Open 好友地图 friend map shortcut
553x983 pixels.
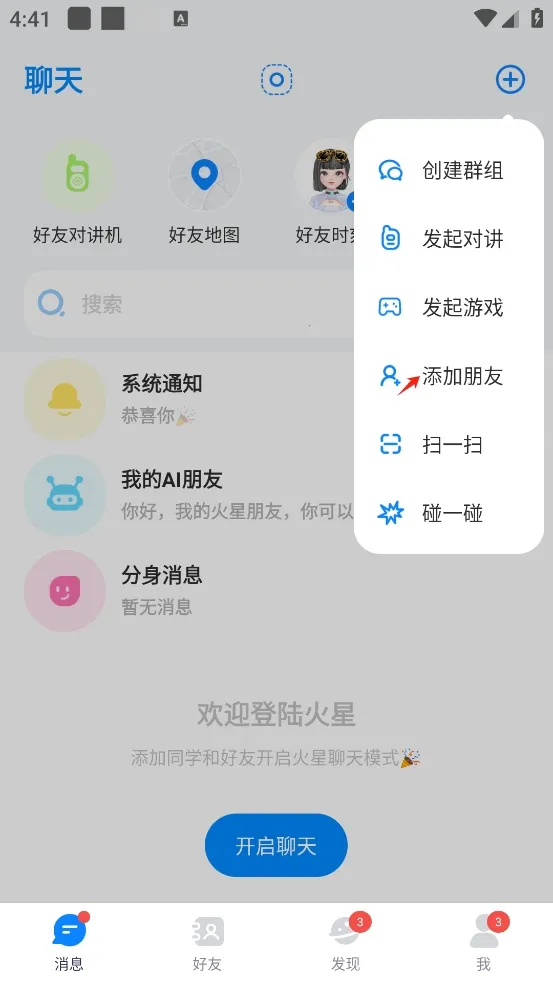pos(204,193)
